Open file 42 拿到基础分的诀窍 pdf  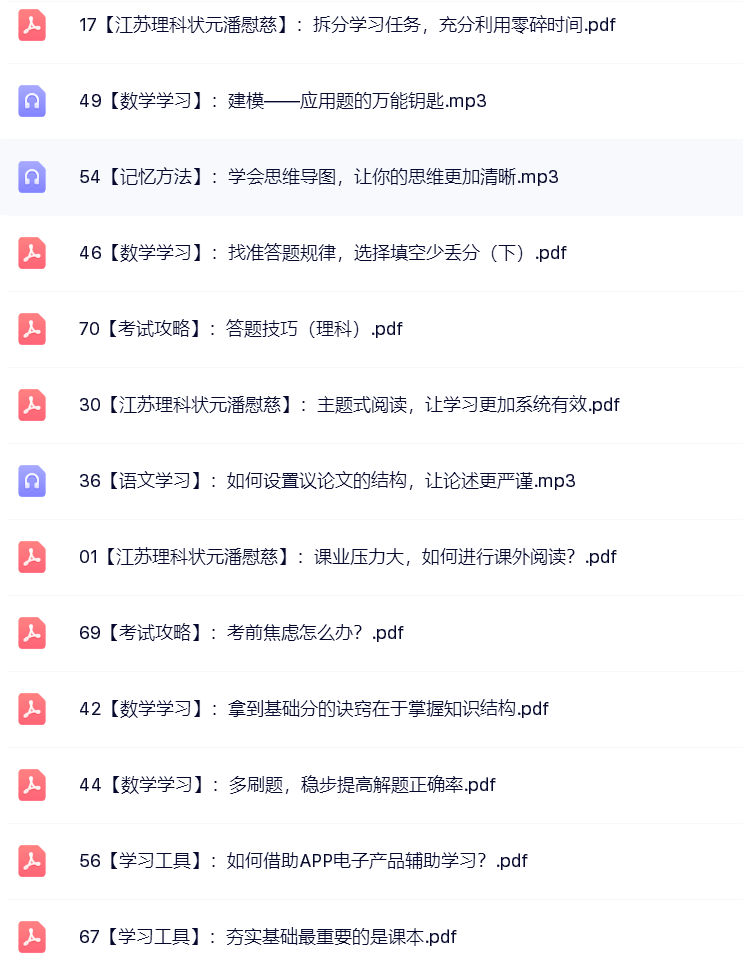pos(313,709)
